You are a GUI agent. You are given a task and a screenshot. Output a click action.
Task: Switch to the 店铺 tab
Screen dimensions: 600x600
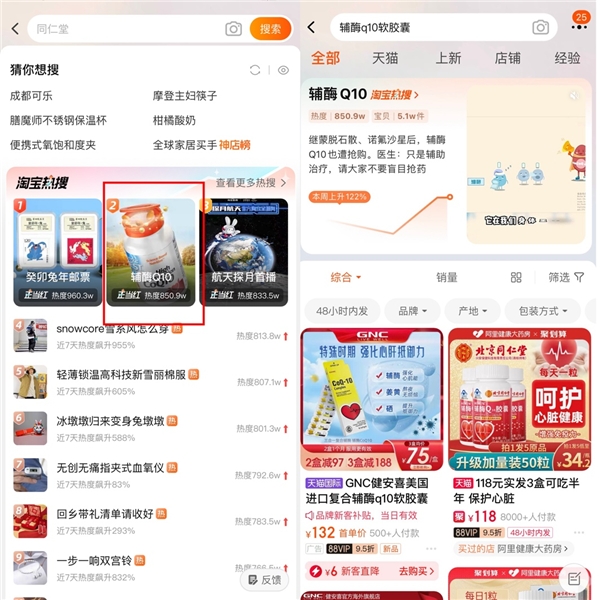click(508, 58)
